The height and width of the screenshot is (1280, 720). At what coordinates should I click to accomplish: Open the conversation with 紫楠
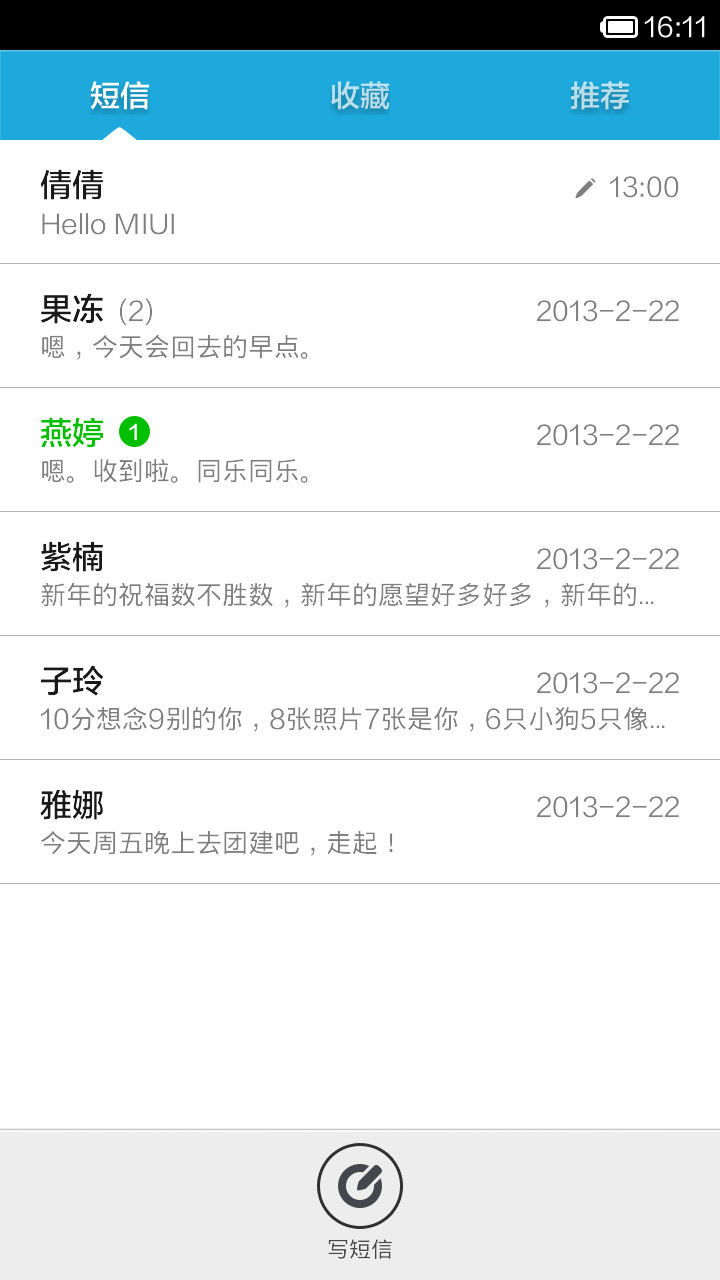coord(360,574)
